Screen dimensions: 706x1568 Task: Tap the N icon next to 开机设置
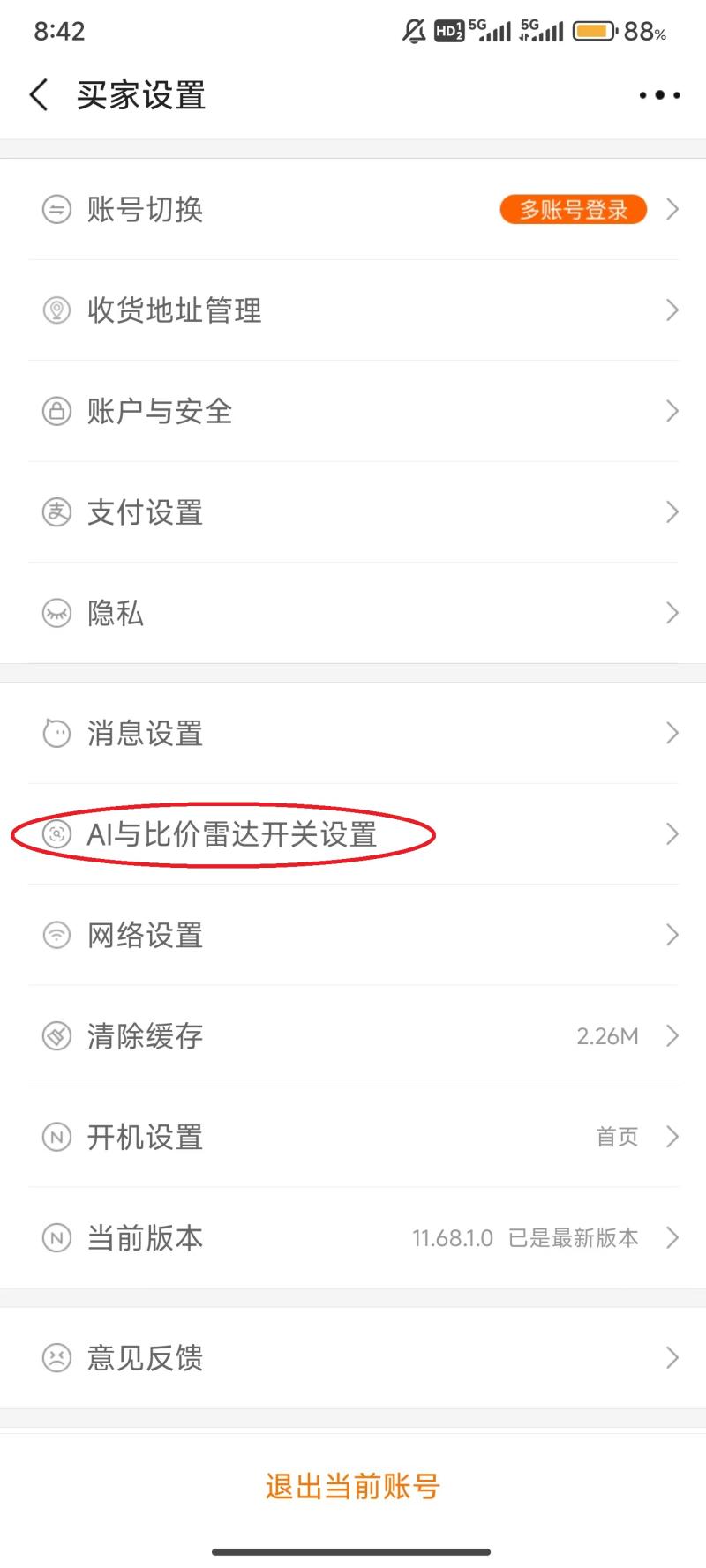[56, 1137]
